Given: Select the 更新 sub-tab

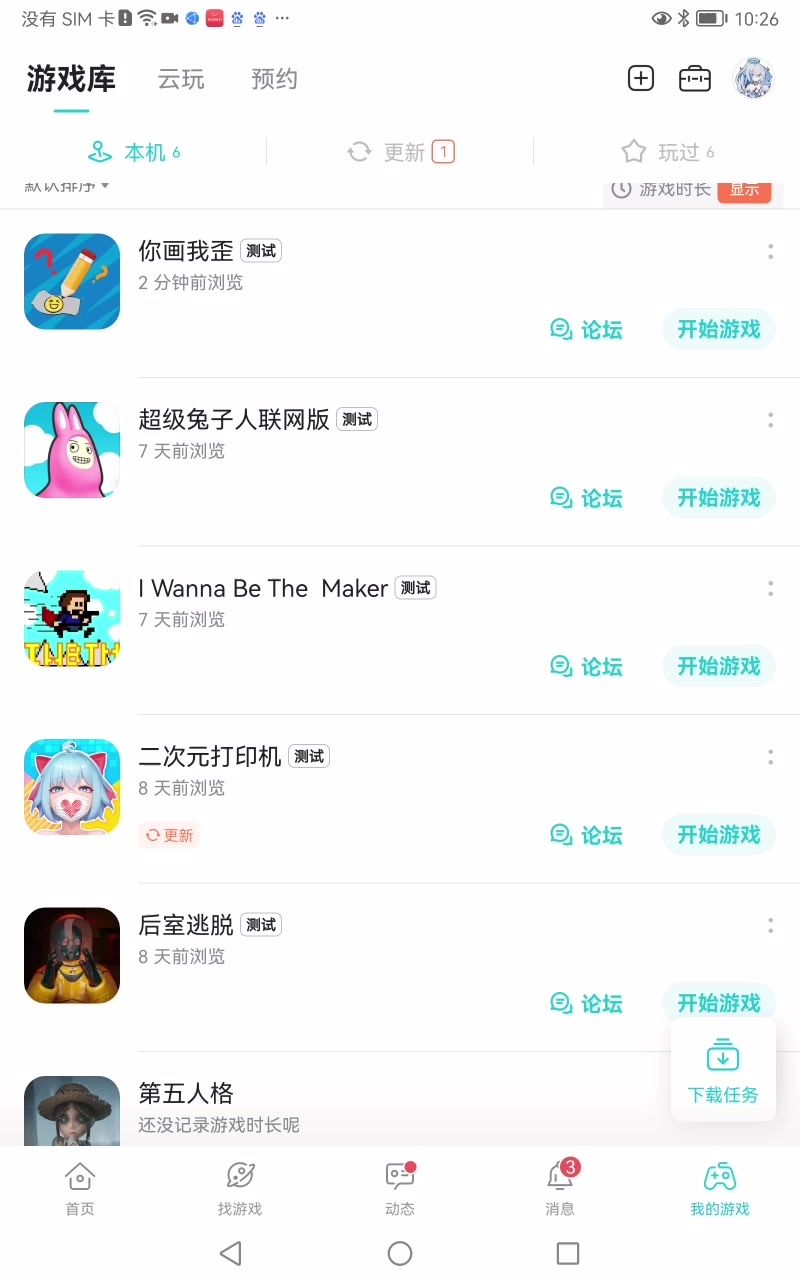Looking at the screenshot, I should click(x=401, y=152).
